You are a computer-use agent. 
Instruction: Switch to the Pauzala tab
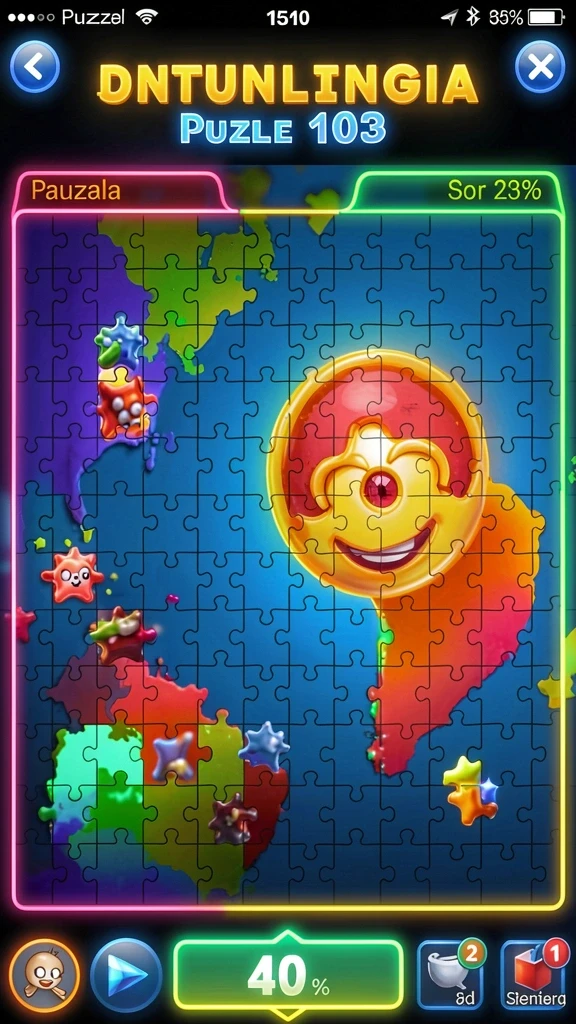pyautogui.click(x=121, y=191)
